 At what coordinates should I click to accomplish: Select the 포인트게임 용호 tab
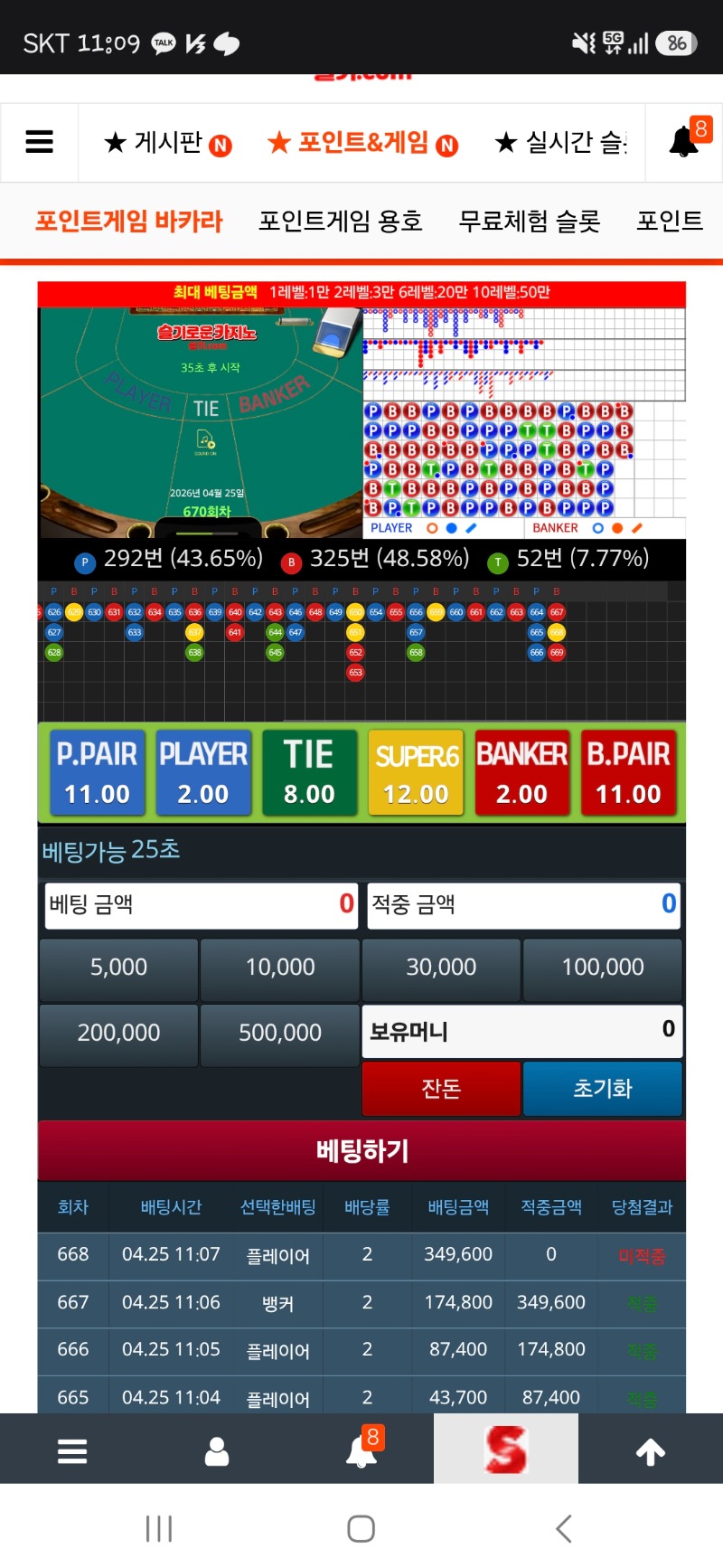[340, 221]
